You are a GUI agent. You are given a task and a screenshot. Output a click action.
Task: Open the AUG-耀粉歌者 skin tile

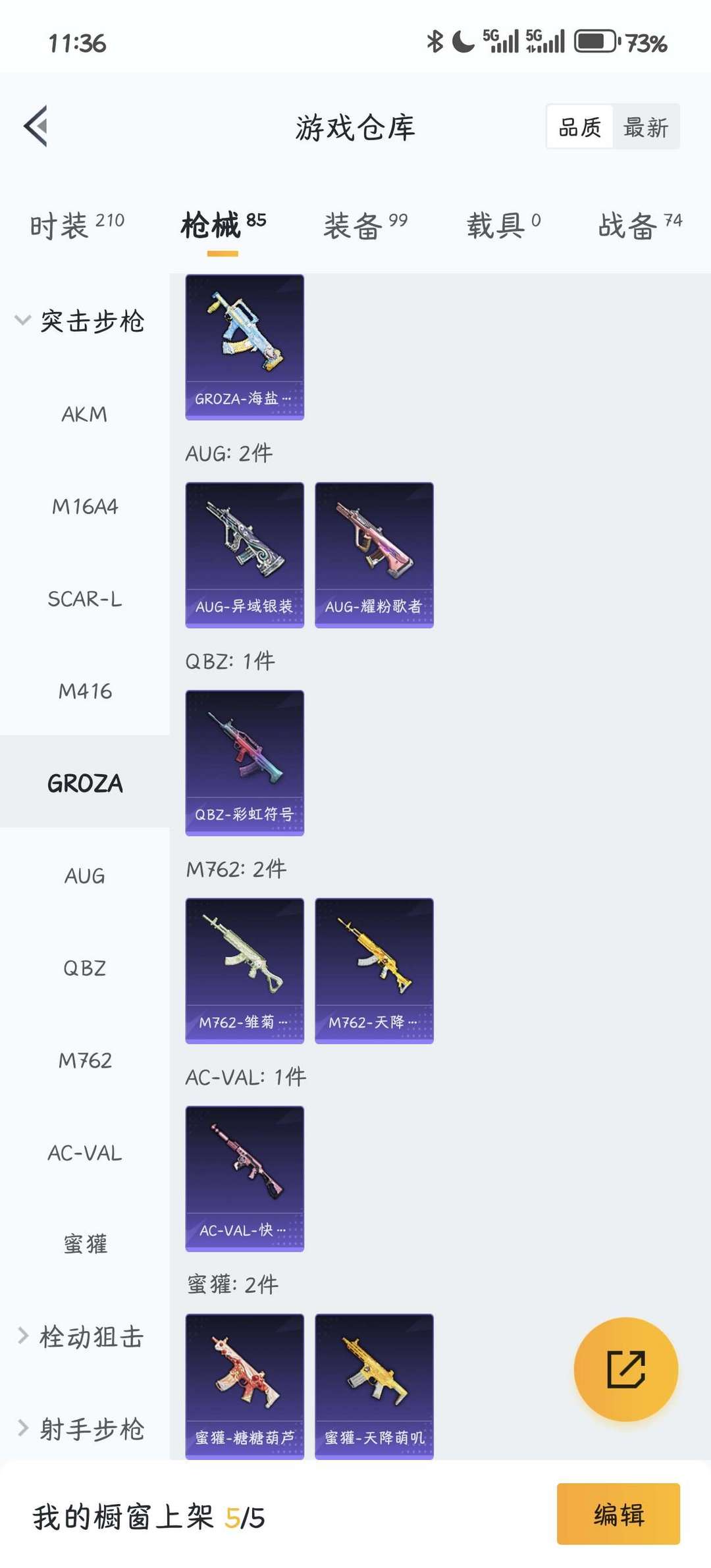pos(374,555)
